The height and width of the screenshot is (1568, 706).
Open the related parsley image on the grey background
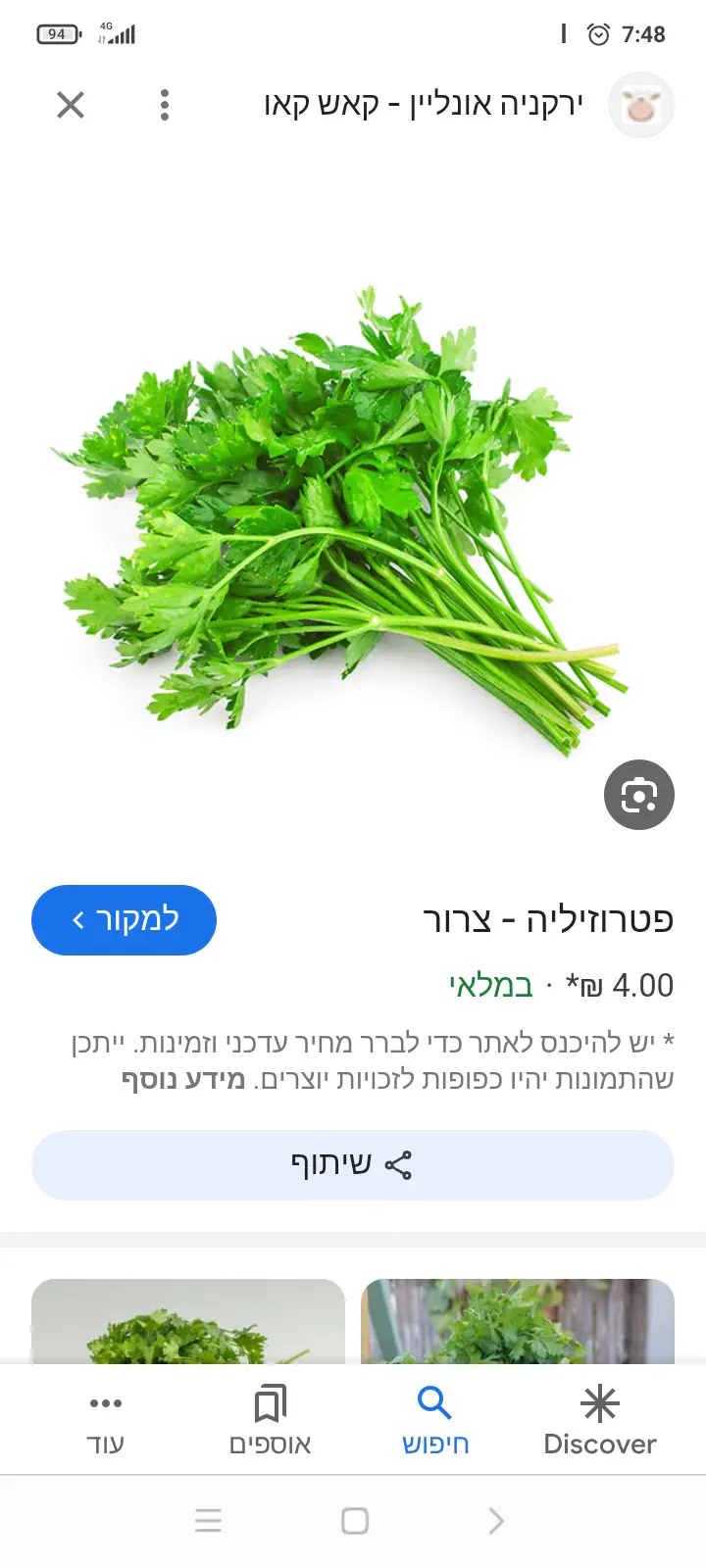coord(188,1321)
